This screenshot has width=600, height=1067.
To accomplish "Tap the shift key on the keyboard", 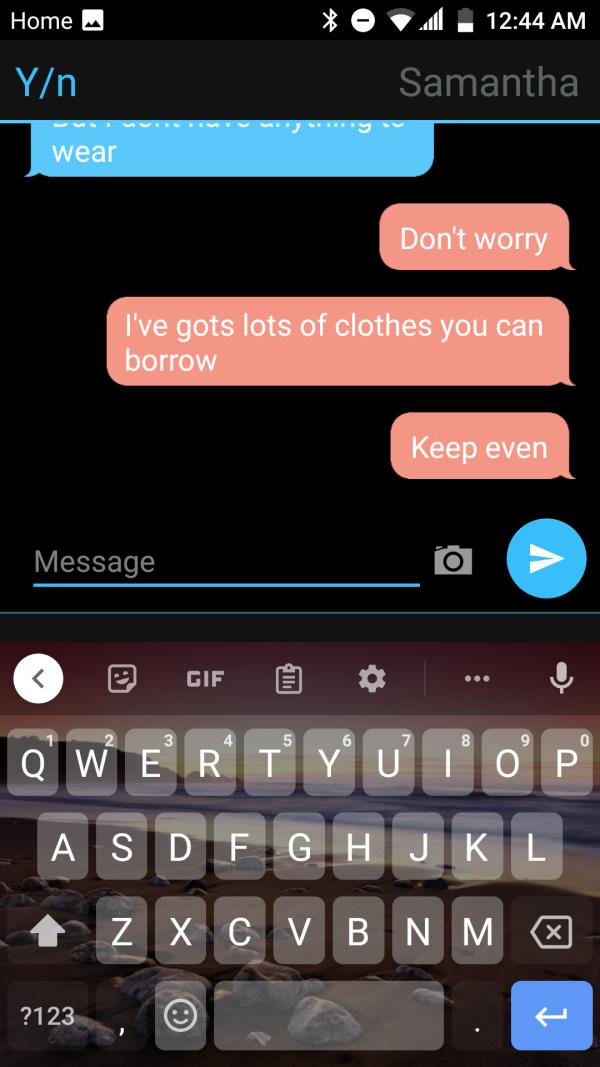I will click(x=47, y=932).
